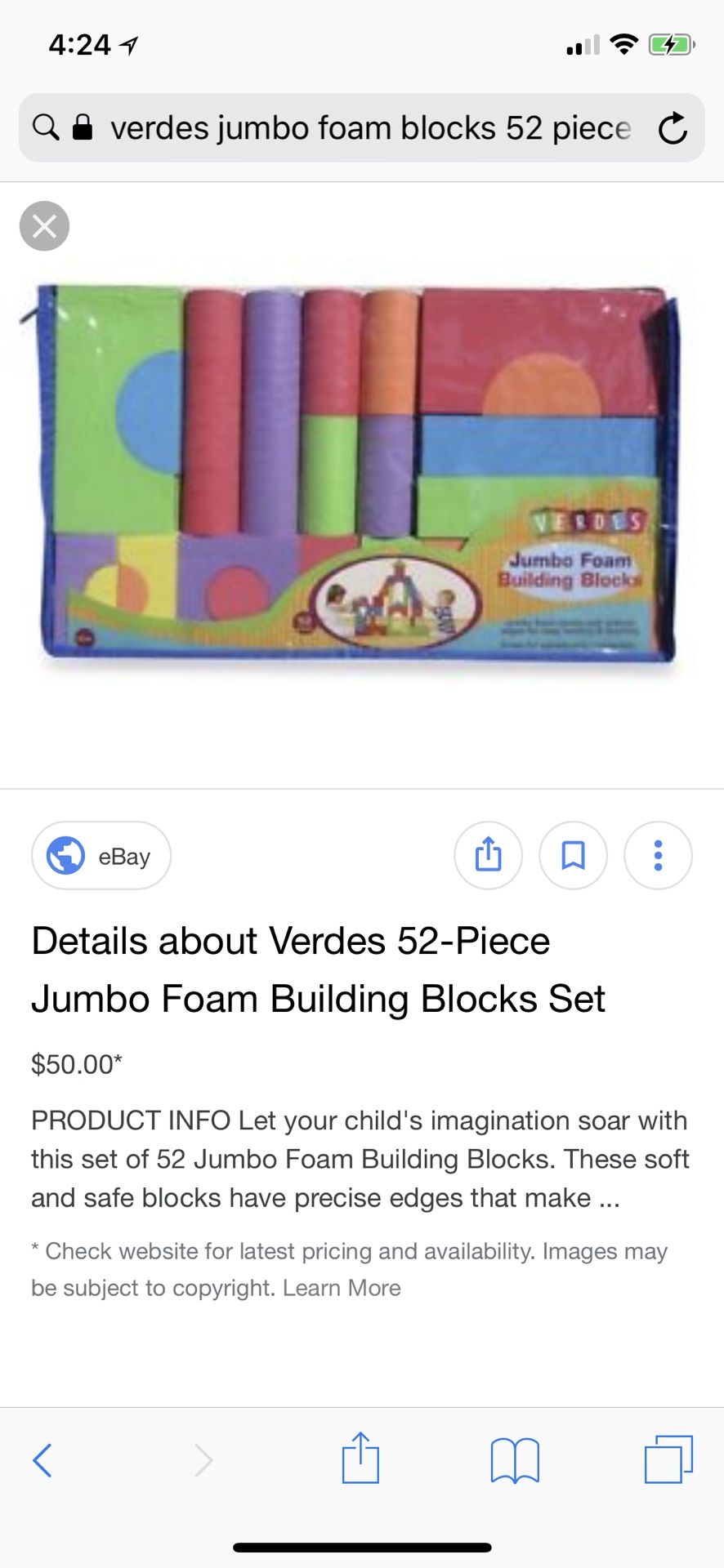Open Details about Verdes 52-Piece listing
Image resolution: width=724 pixels, height=1568 pixels.
coord(319,969)
